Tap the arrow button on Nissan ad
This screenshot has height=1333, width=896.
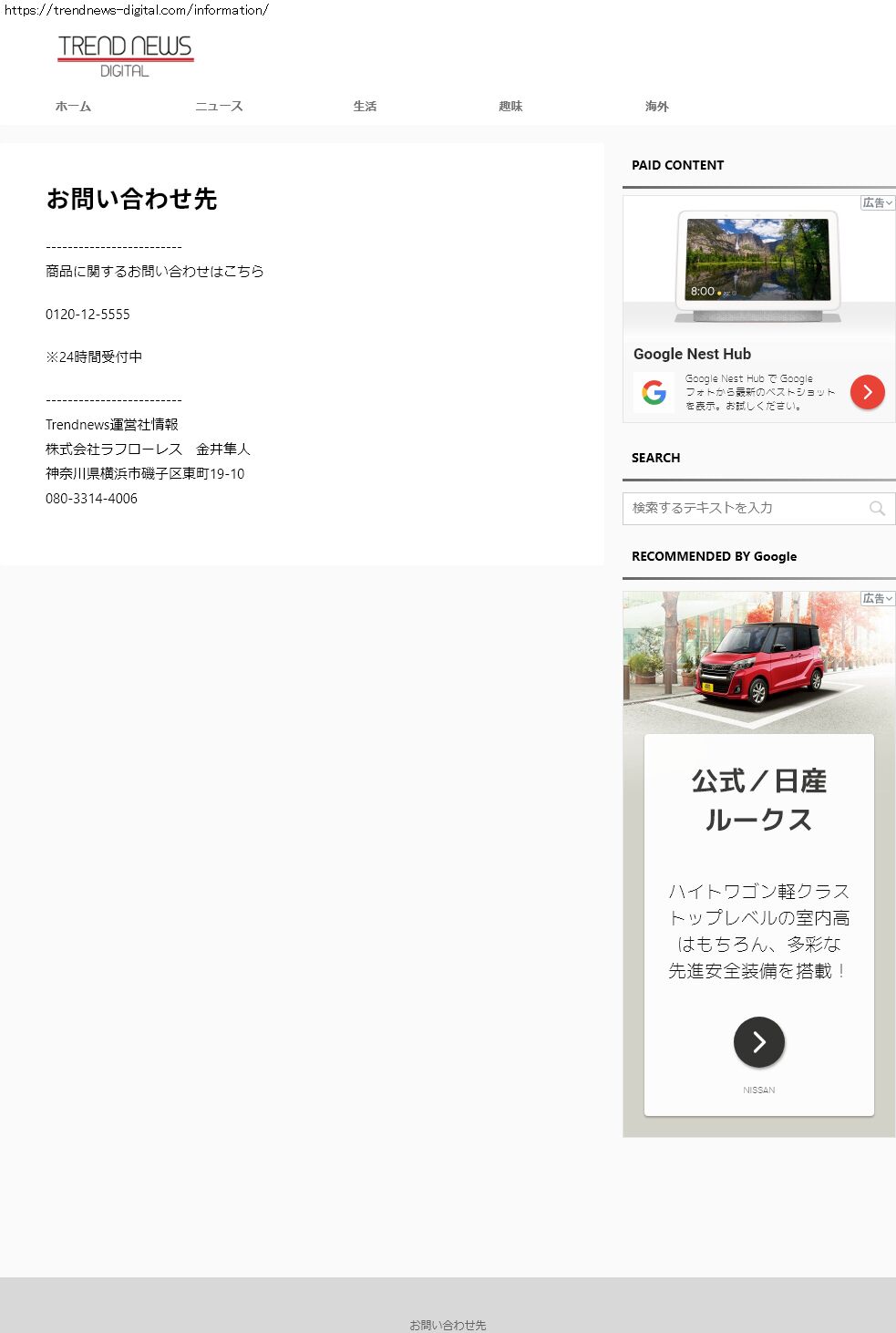758,1042
